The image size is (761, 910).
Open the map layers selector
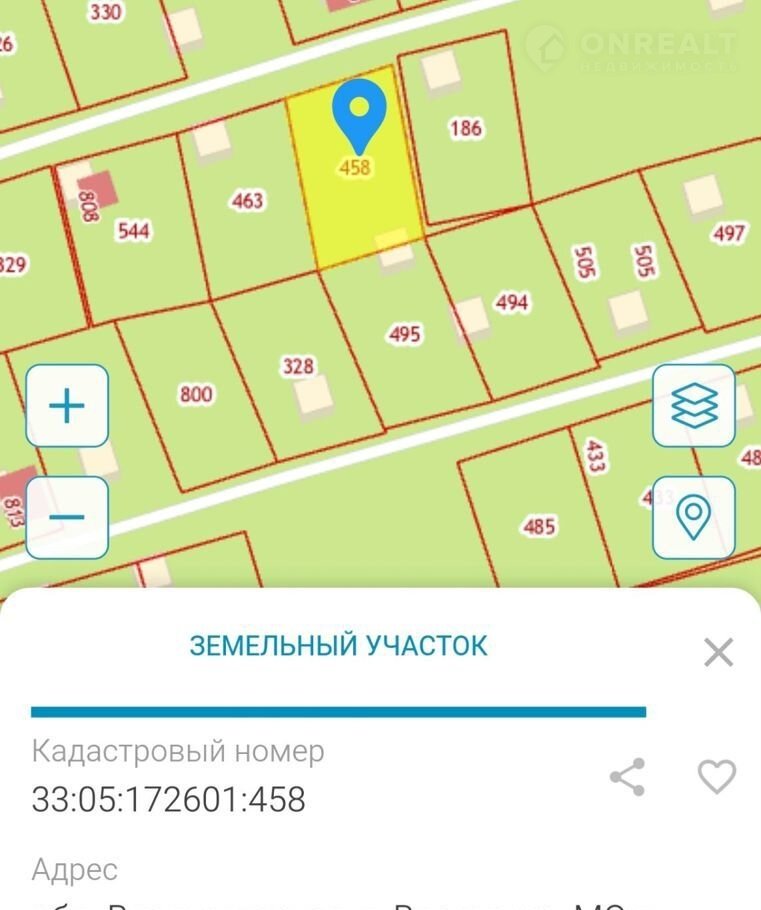(694, 406)
